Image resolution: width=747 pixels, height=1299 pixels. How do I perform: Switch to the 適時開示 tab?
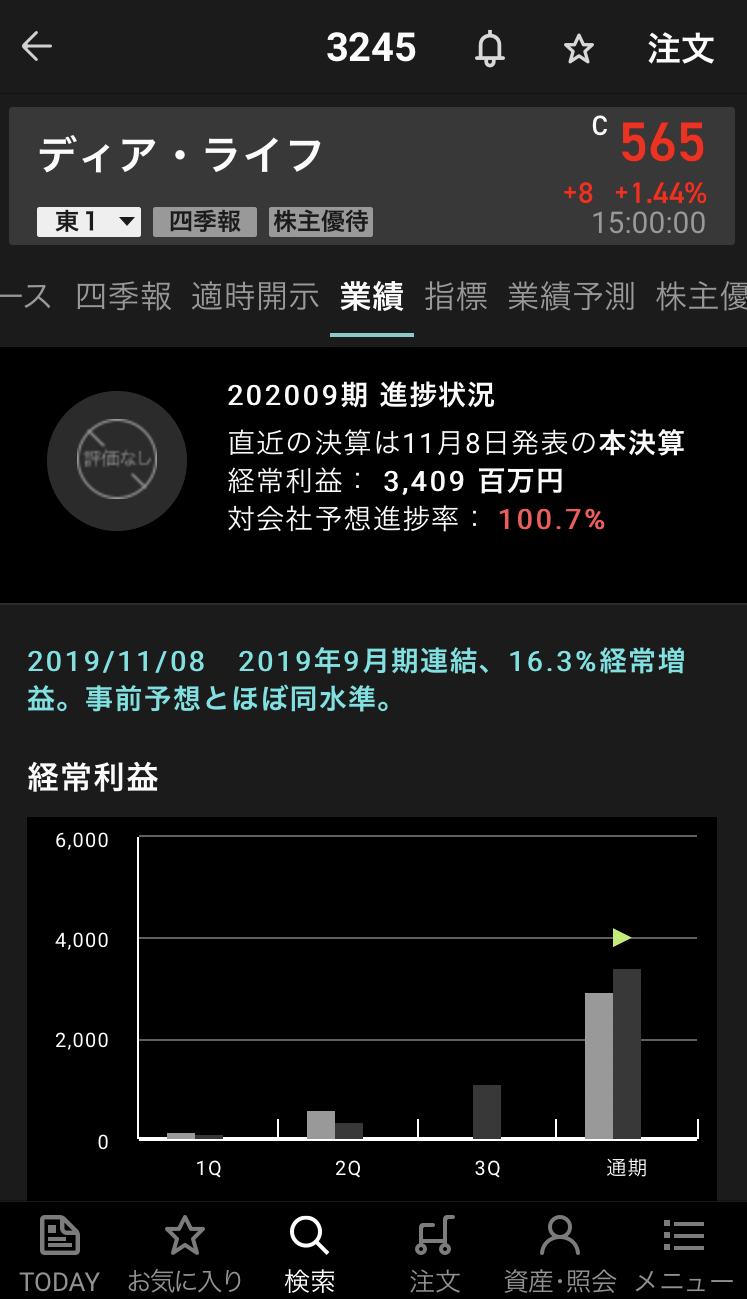[255, 296]
